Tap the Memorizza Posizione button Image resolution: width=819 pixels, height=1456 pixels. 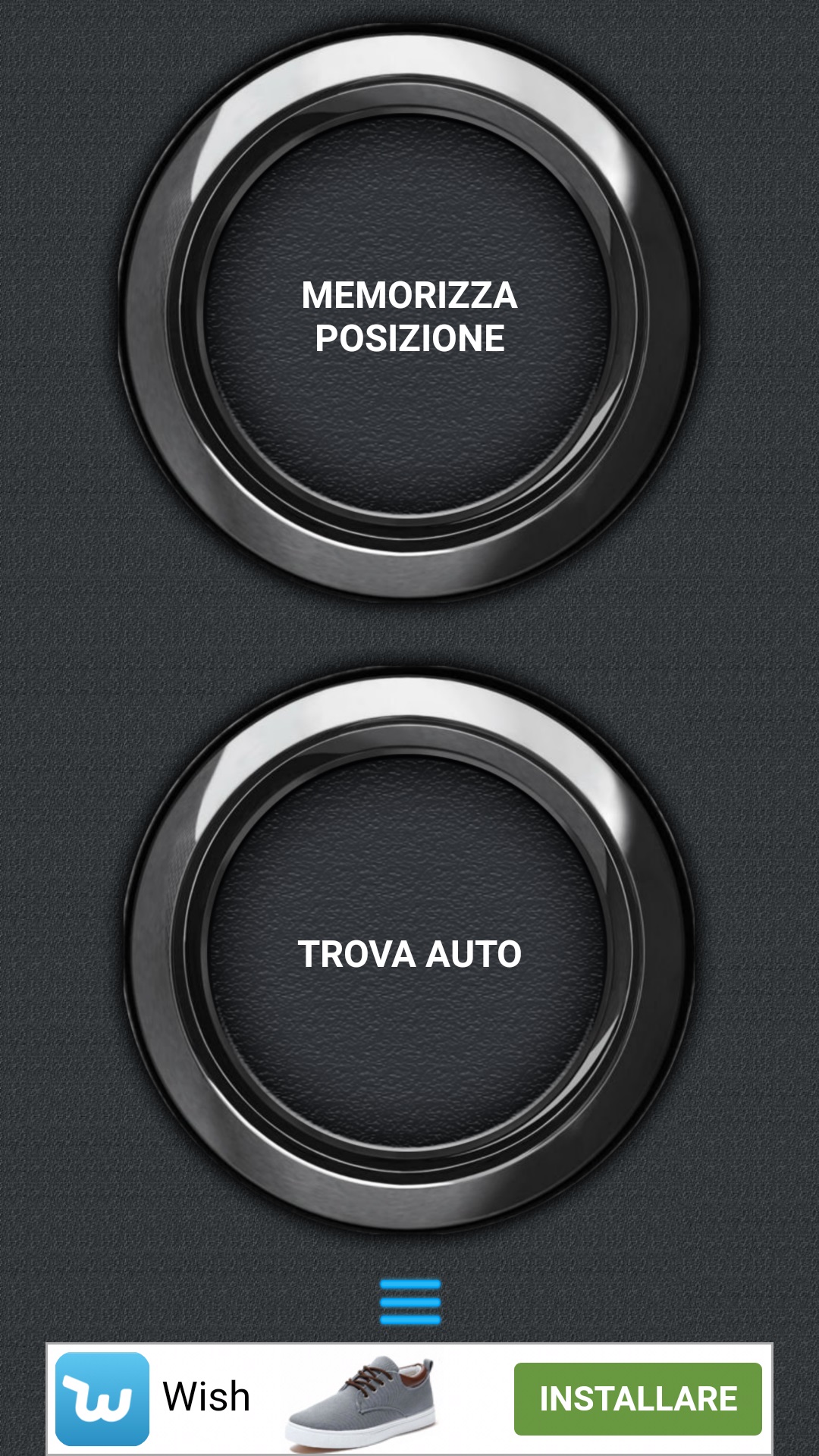(409, 315)
